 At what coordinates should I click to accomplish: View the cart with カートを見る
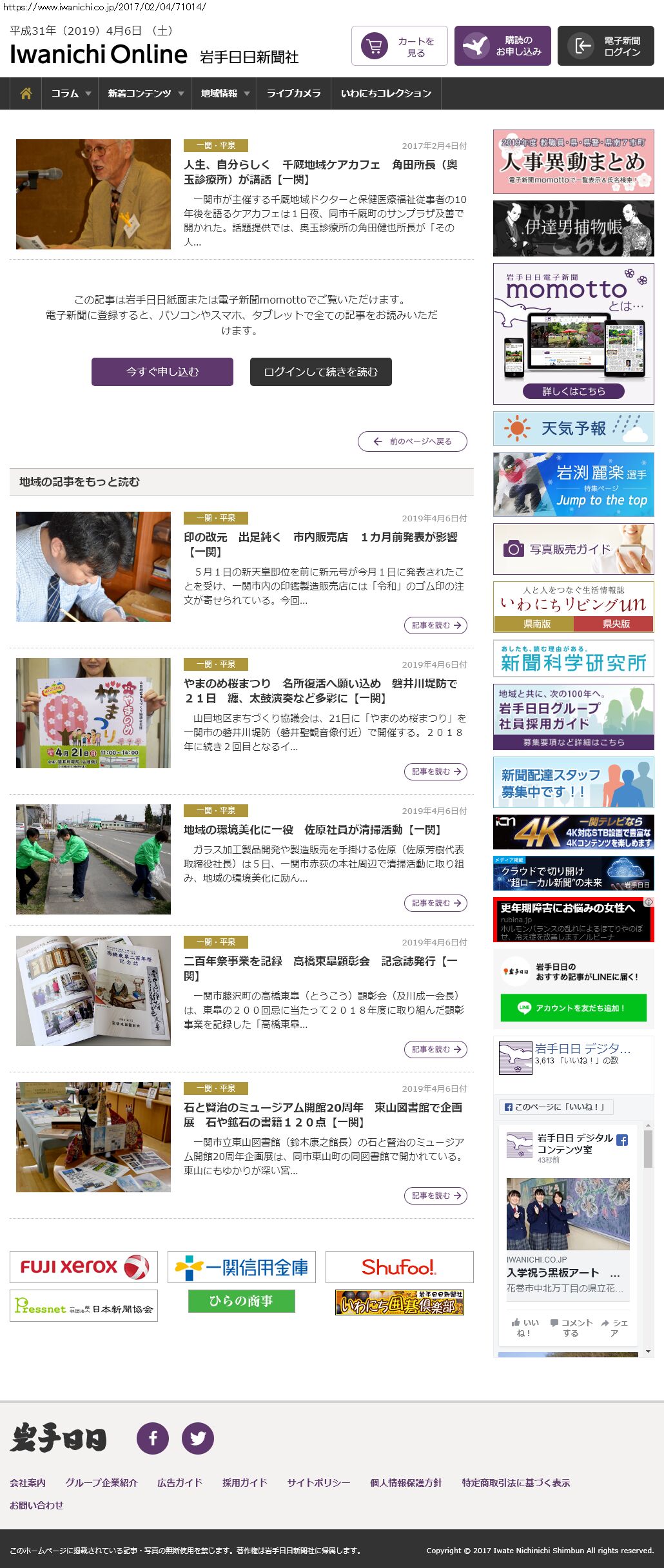click(399, 46)
